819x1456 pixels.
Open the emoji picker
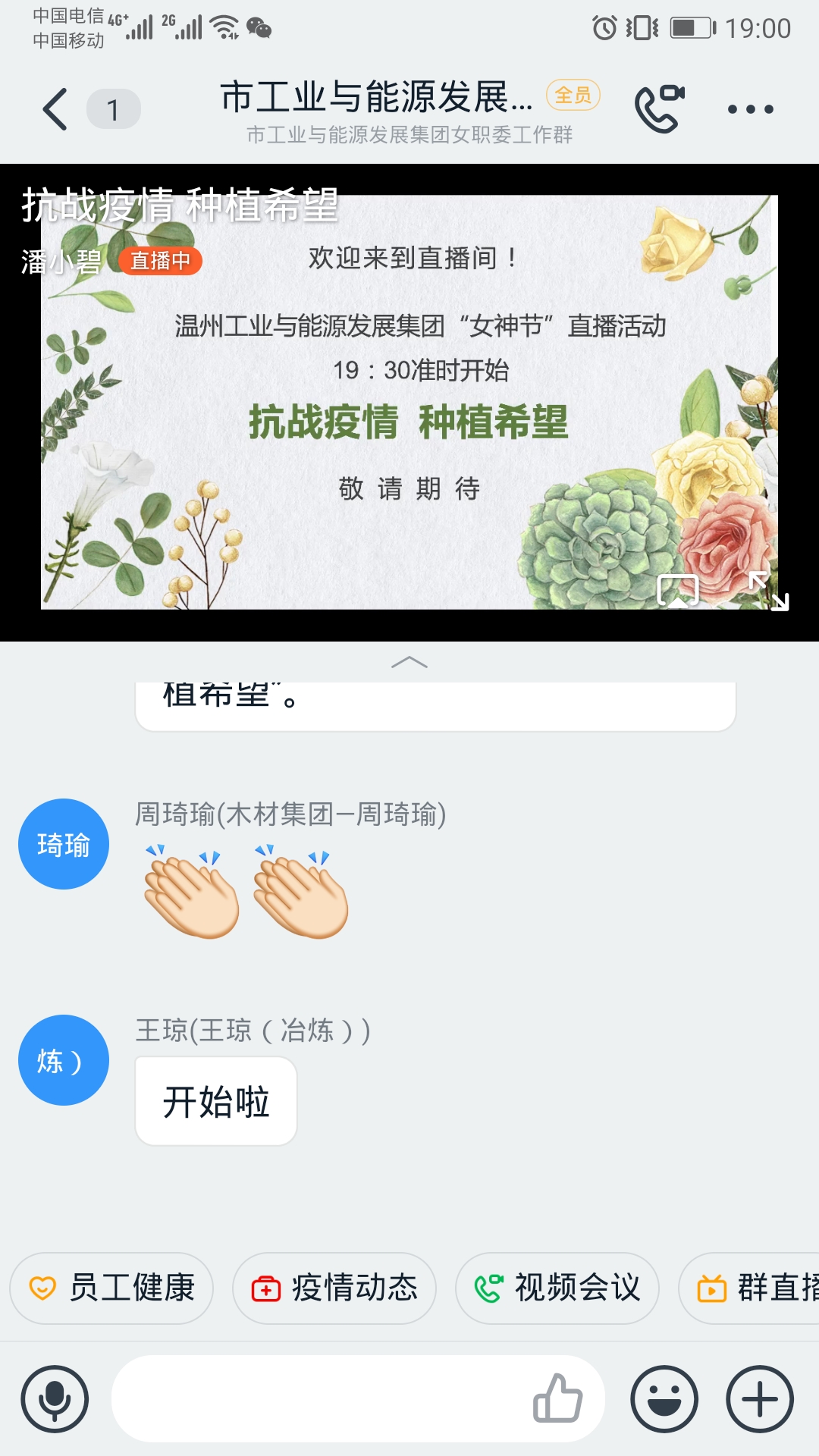(664, 1399)
